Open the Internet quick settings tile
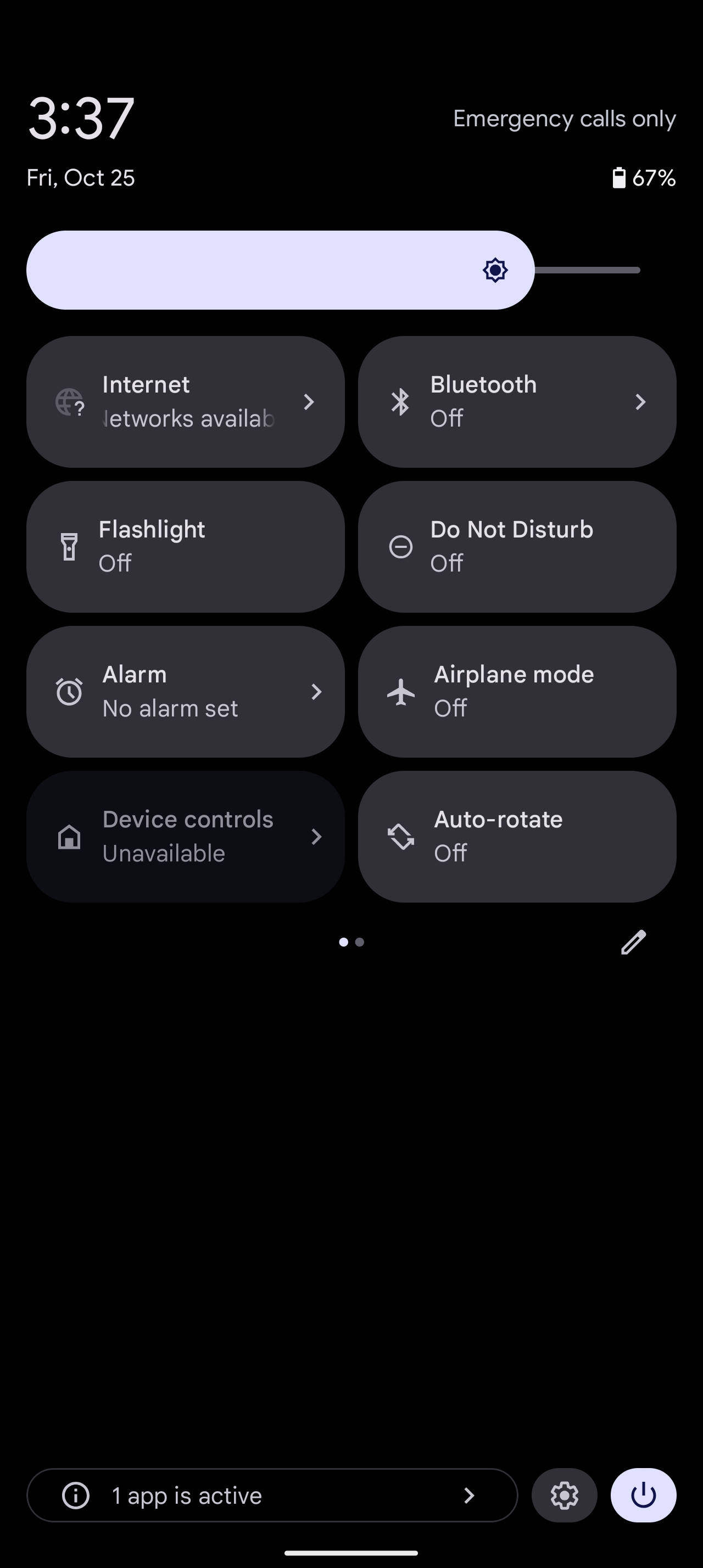703x1568 pixels. point(185,402)
